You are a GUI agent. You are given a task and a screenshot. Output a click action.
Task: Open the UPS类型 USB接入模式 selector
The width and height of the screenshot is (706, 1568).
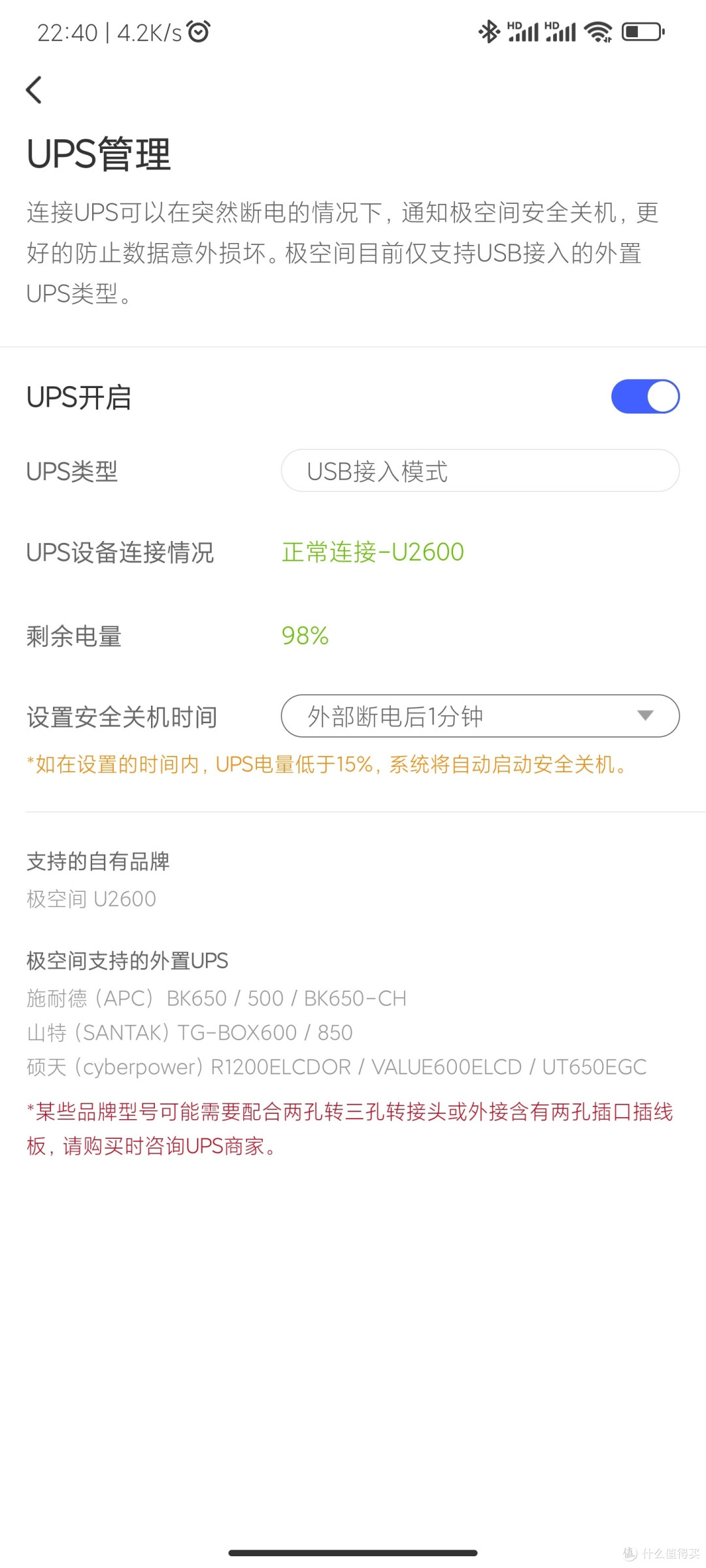480,470
